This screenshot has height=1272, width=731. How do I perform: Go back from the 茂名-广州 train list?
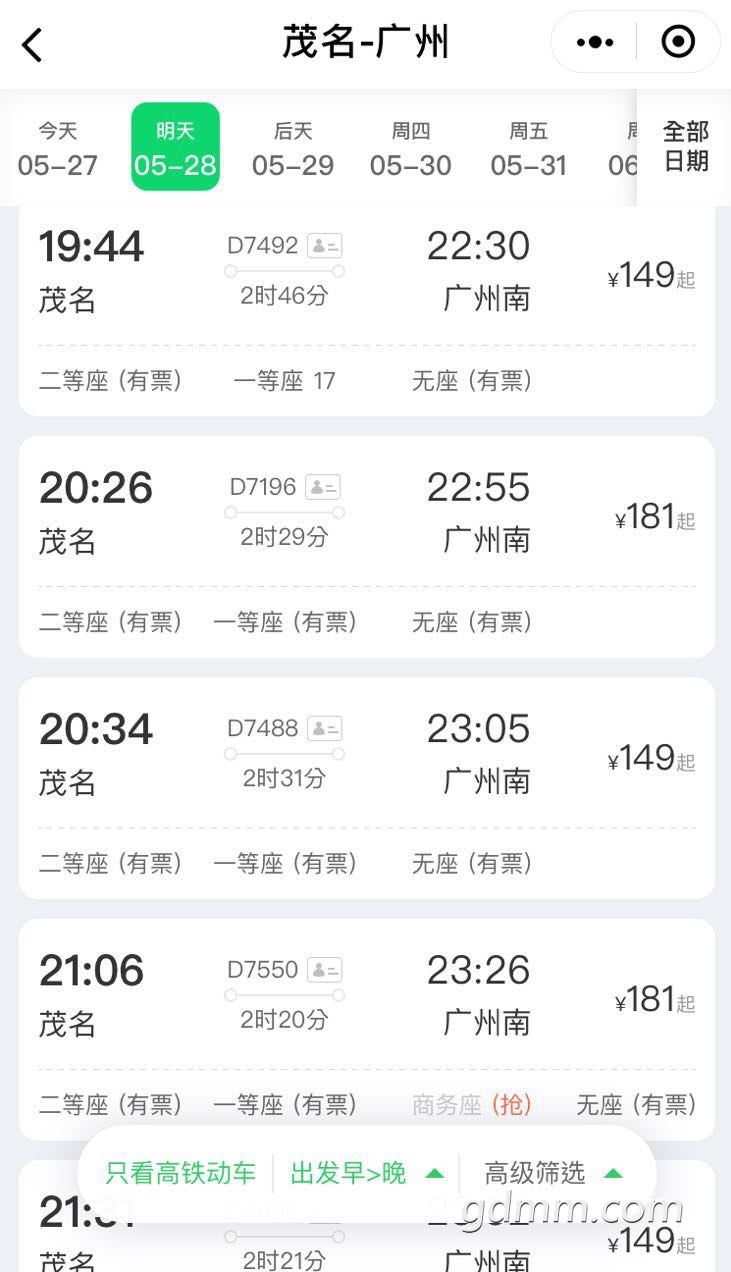(x=33, y=45)
